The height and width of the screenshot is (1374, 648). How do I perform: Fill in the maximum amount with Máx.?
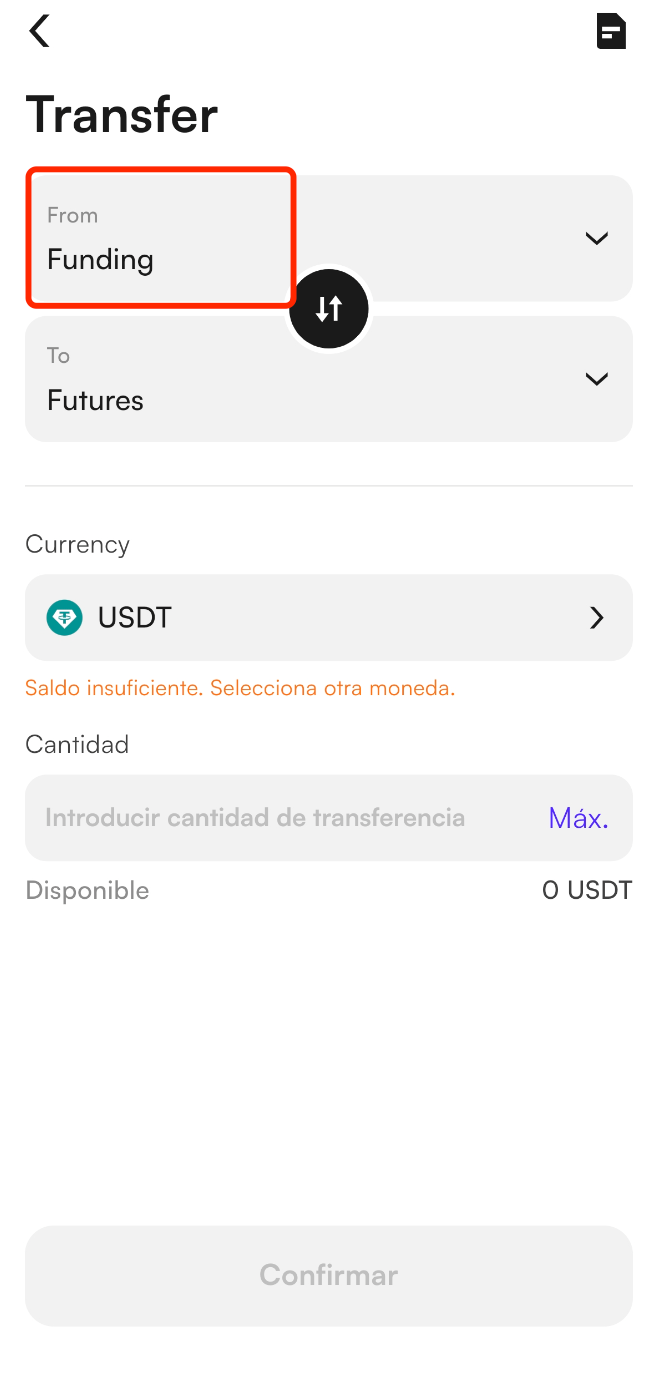click(578, 818)
